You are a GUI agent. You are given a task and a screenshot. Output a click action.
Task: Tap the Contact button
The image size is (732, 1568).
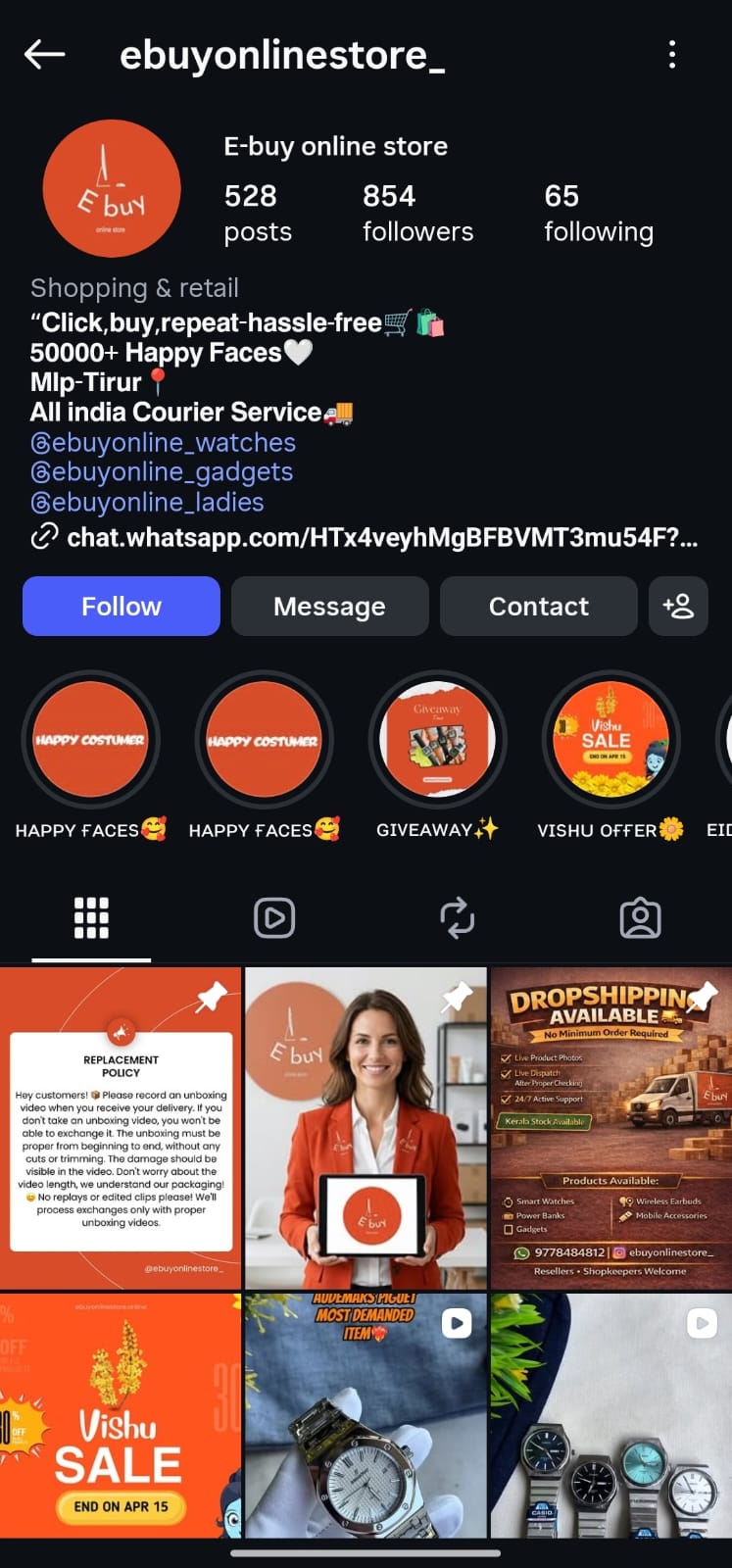pyautogui.click(x=538, y=607)
